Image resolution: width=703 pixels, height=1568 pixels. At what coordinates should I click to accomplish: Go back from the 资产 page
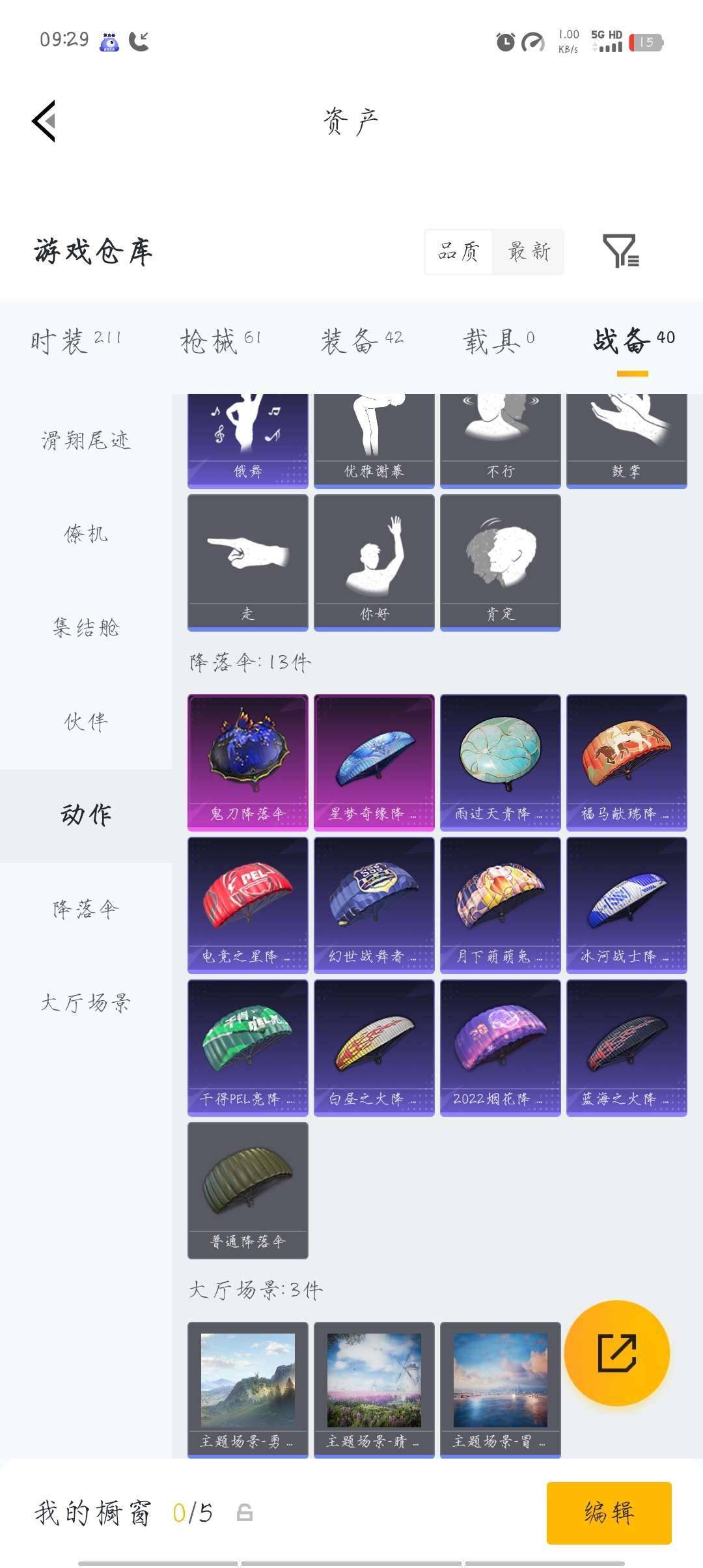pyautogui.click(x=44, y=121)
